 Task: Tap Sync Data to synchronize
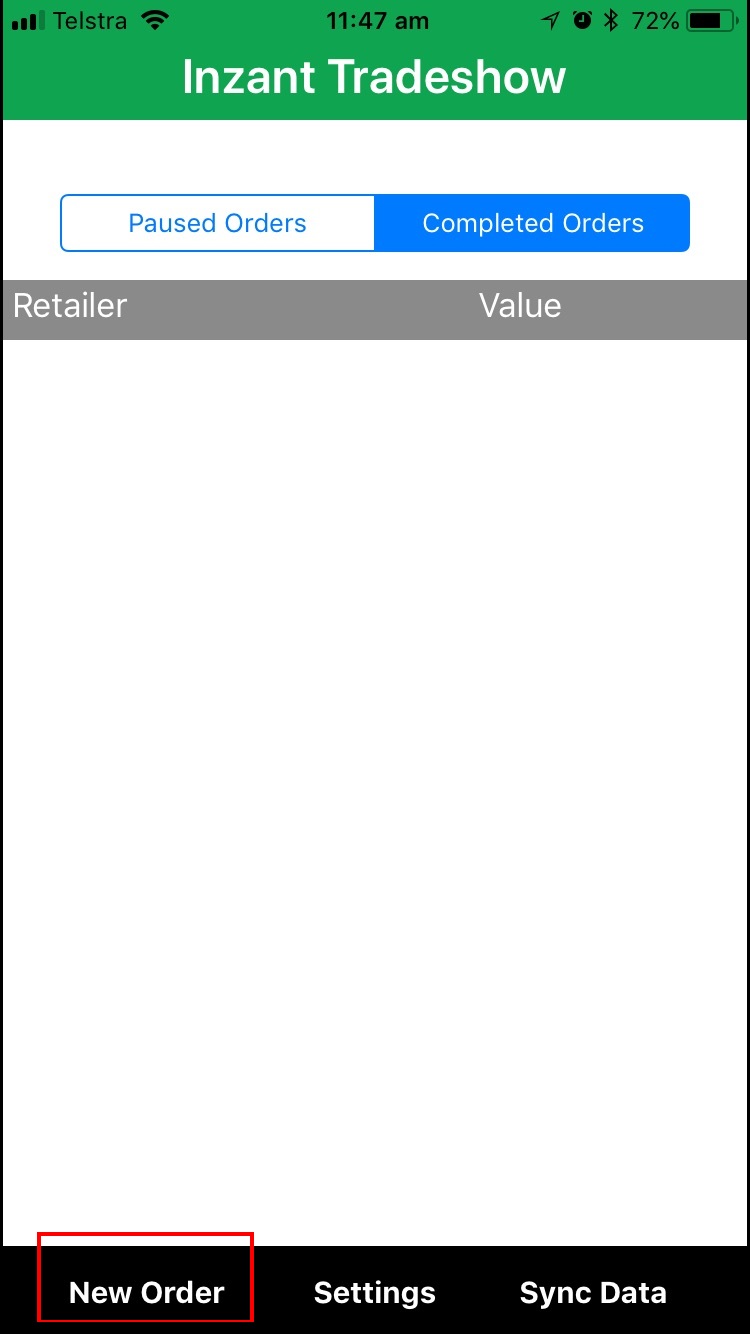pos(593,1292)
